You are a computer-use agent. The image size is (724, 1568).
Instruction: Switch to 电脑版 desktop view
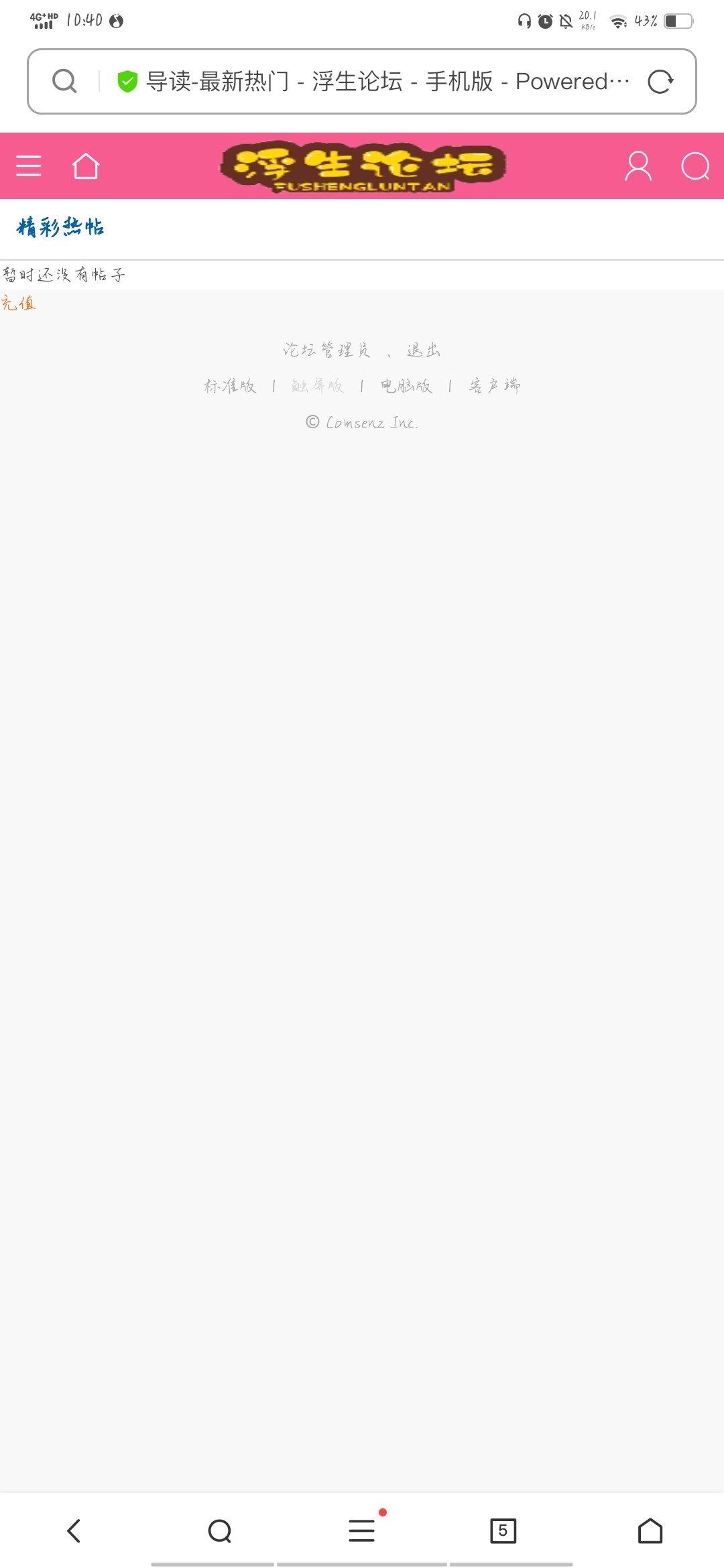pyautogui.click(x=406, y=386)
